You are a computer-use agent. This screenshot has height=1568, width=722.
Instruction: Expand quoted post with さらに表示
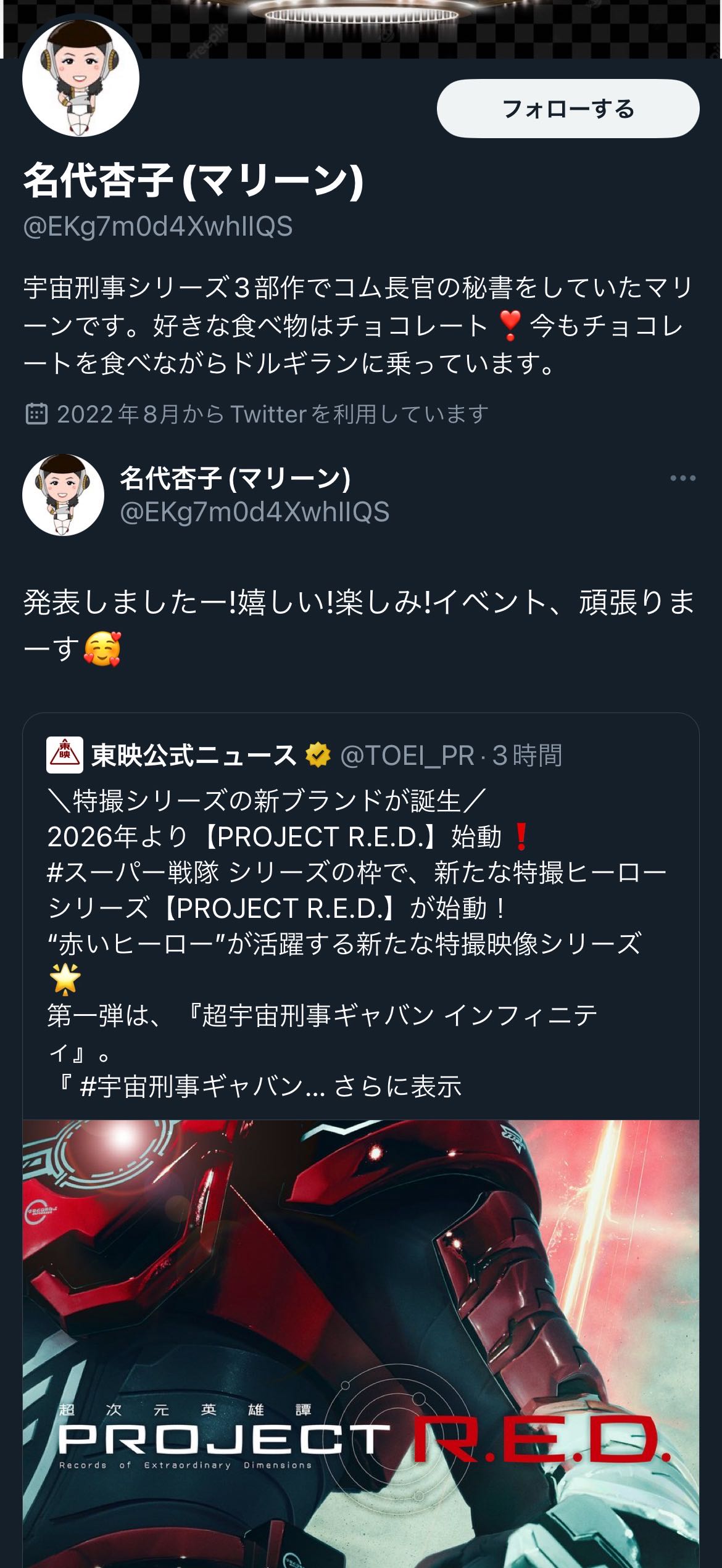tap(398, 1086)
